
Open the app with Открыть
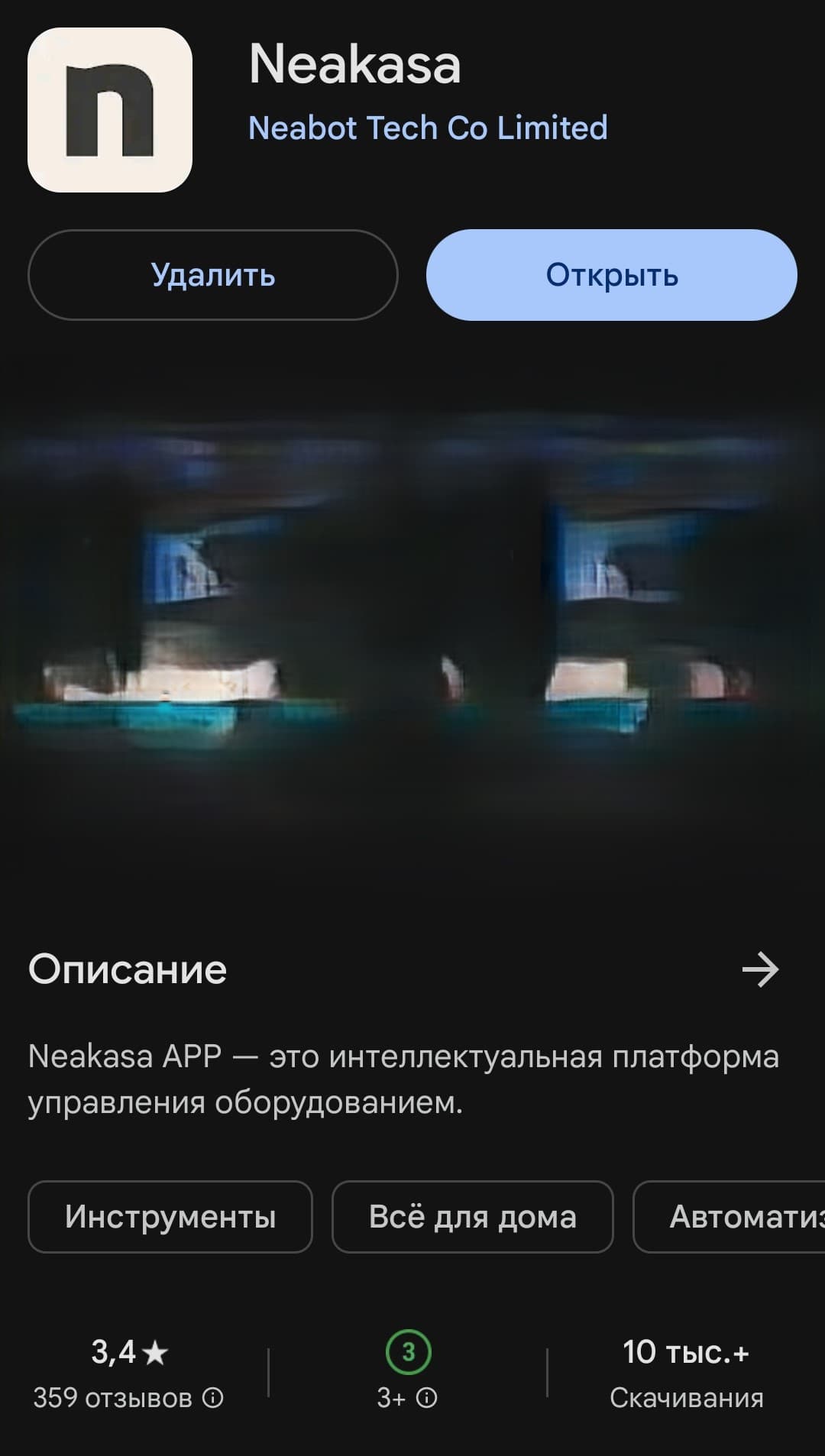pyautogui.click(x=611, y=275)
